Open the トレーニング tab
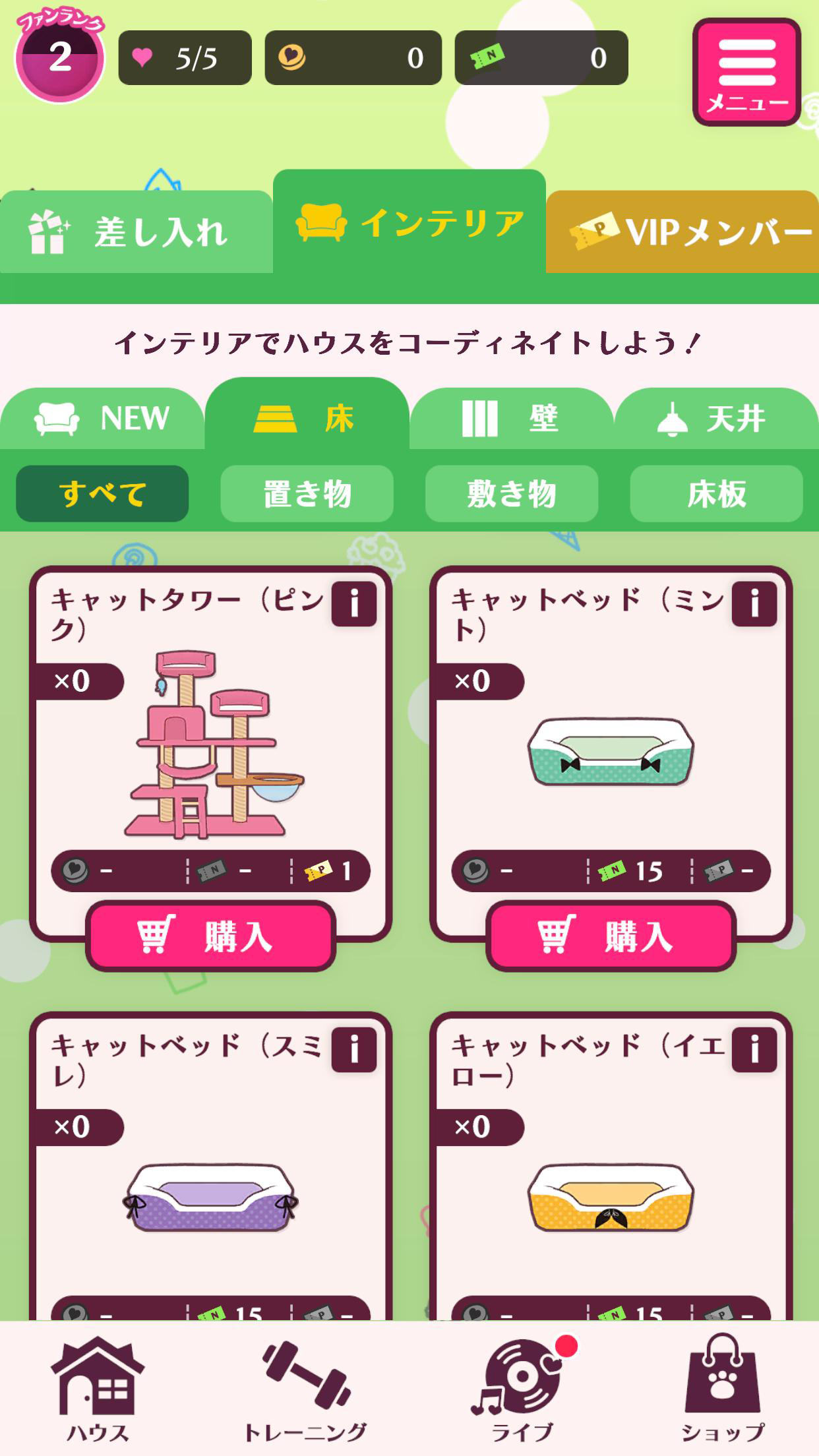 pyautogui.click(x=305, y=1388)
